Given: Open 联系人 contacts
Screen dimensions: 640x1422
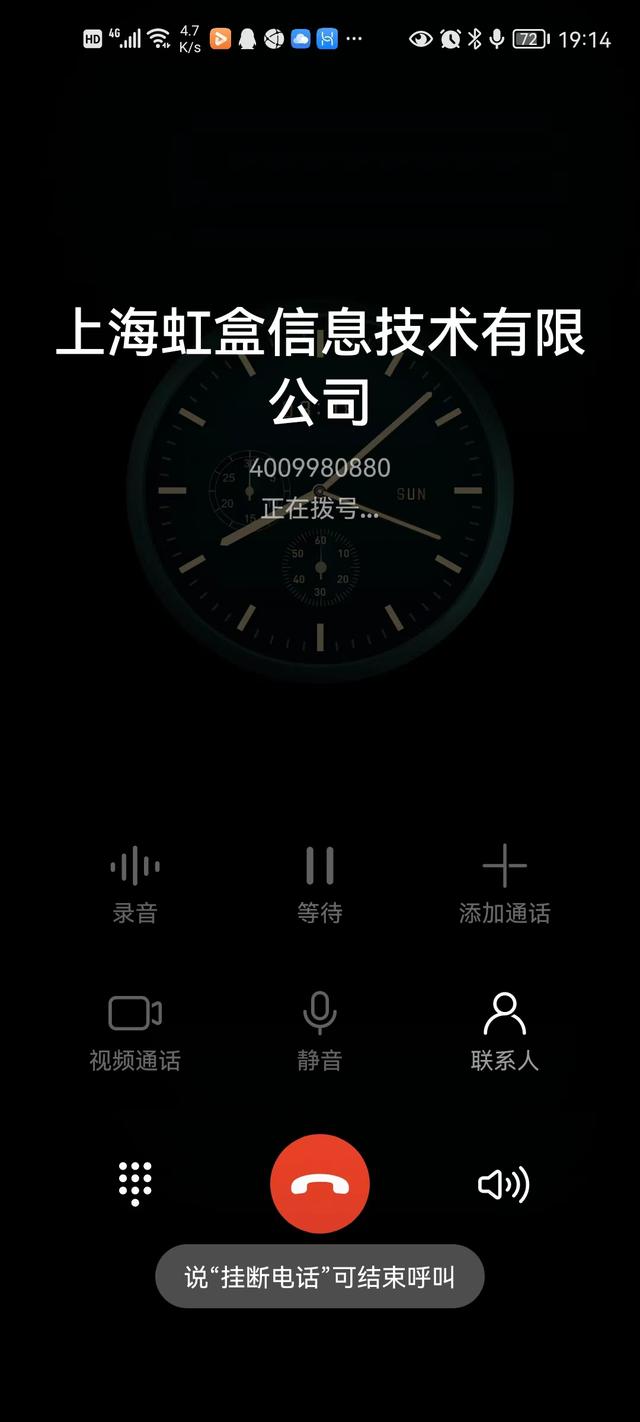Looking at the screenshot, I should (504, 1030).
